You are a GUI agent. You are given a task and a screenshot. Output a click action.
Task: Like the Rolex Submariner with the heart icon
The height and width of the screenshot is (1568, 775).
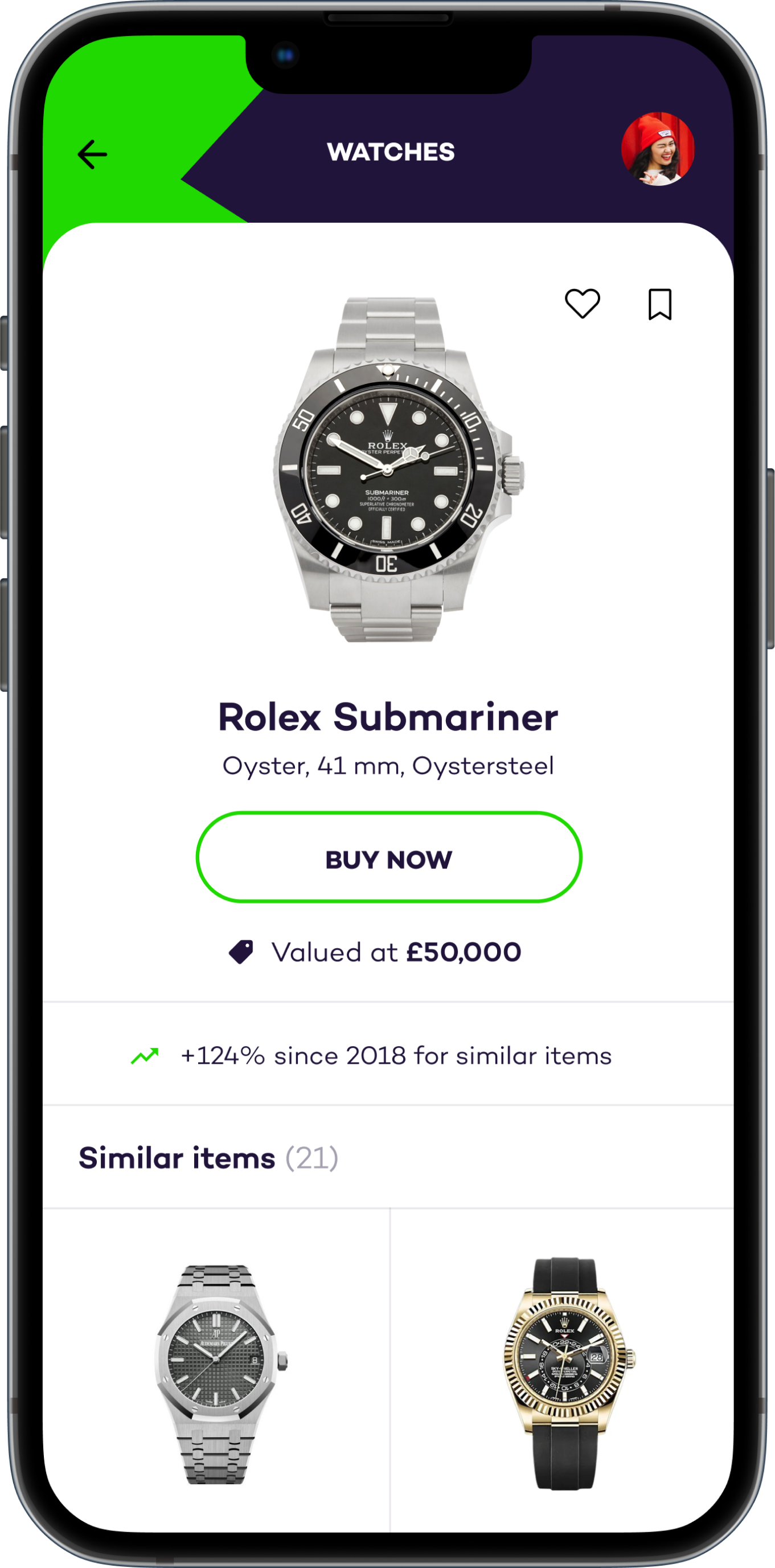tap(582, 303)
